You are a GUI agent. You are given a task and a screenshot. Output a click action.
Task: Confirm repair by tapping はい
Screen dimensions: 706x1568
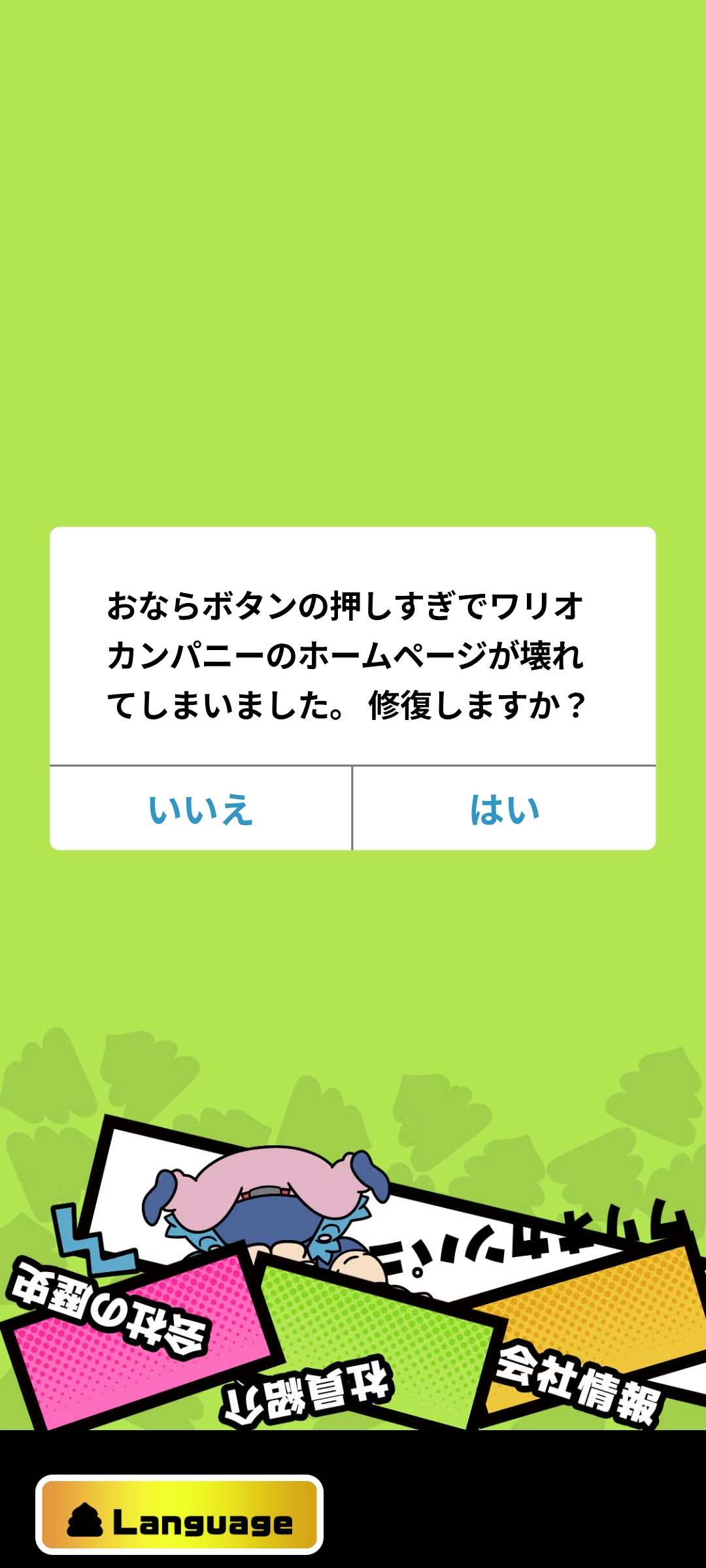[x=504, y=809]
